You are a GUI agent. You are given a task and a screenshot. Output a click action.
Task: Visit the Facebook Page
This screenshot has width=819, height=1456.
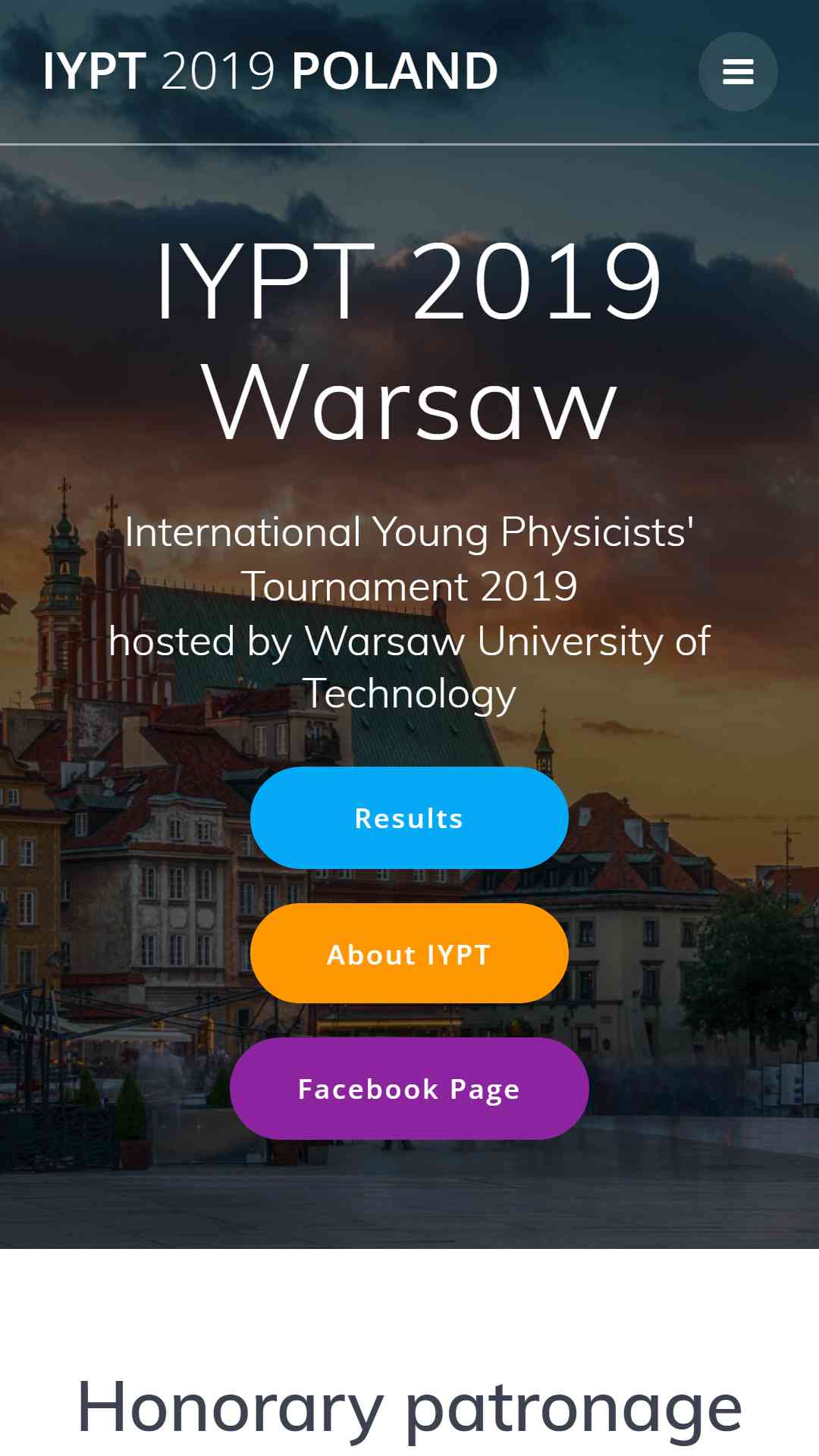[x=409, y=1088]
